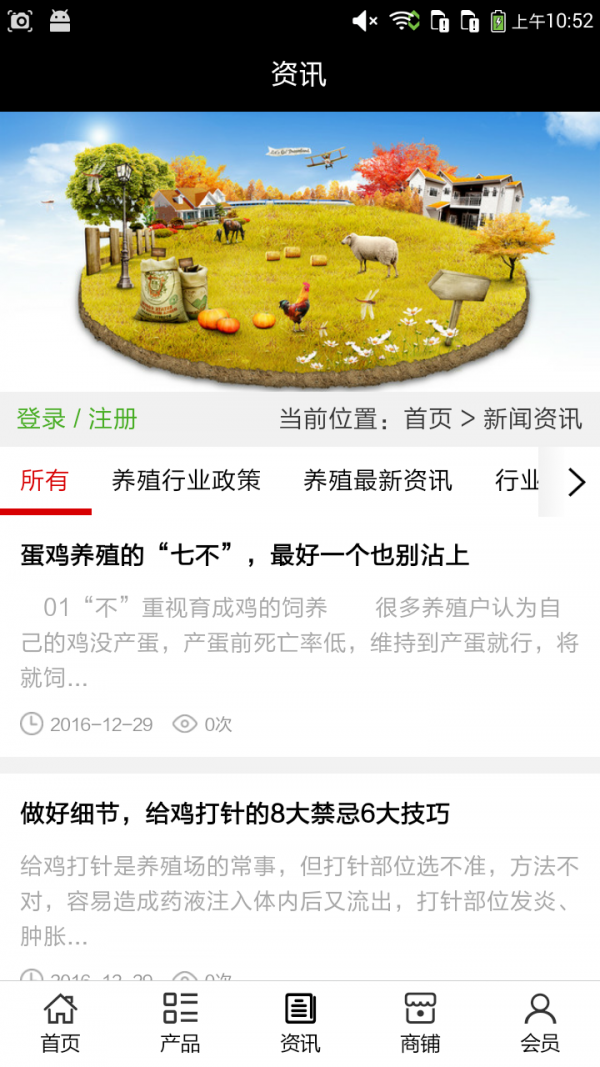Screen dimensions: 600x1067
Task: Open the article 蛋鸡养殖的“七不”
Action: (x=245, y=555)
